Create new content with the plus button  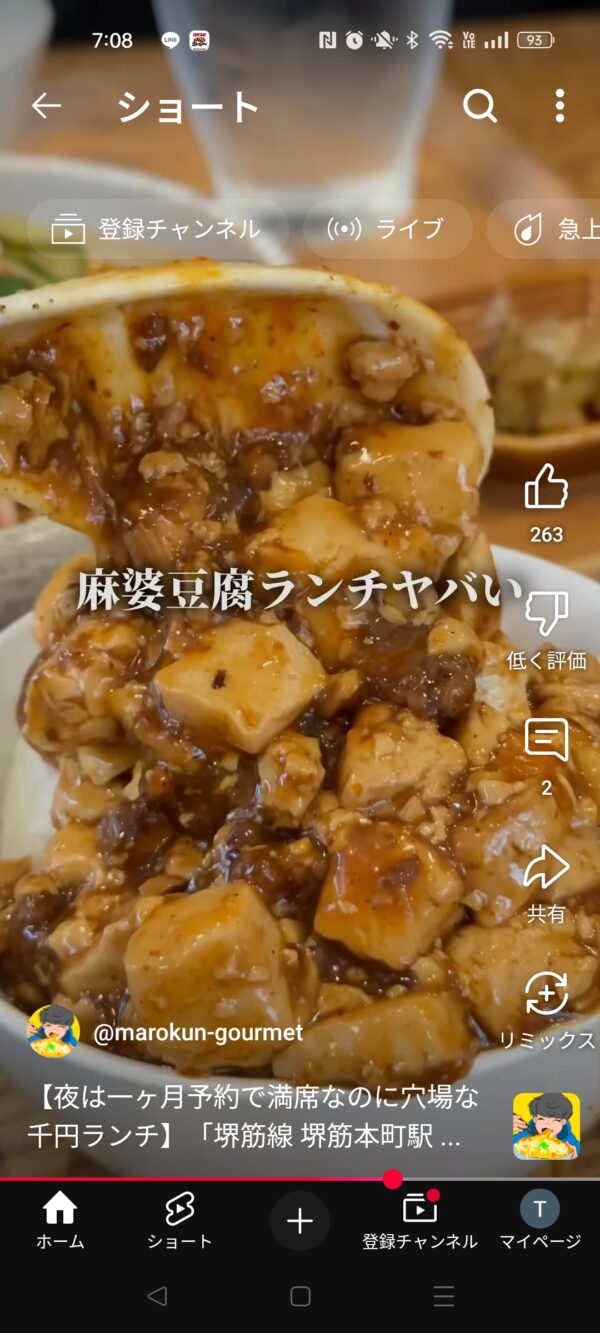300,1220
